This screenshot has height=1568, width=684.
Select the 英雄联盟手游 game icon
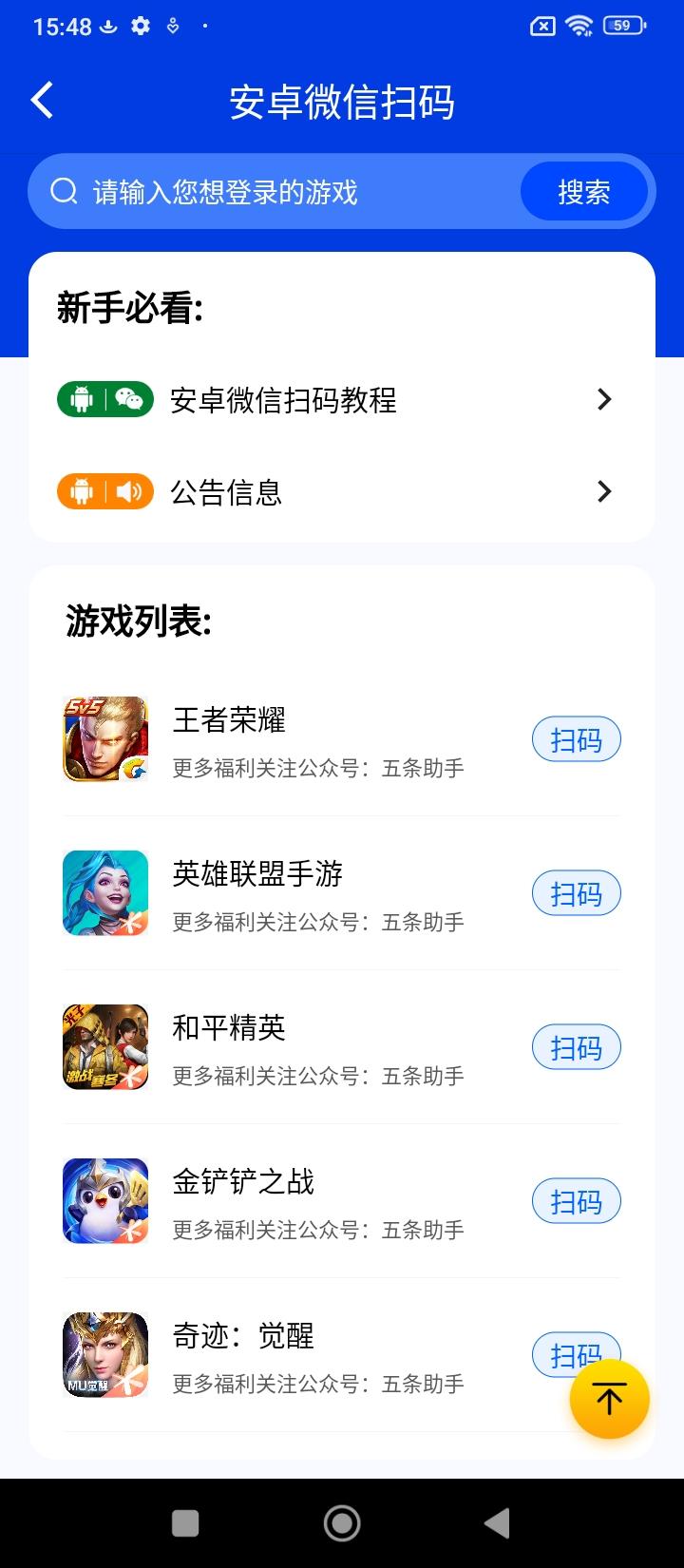[105, 892]
